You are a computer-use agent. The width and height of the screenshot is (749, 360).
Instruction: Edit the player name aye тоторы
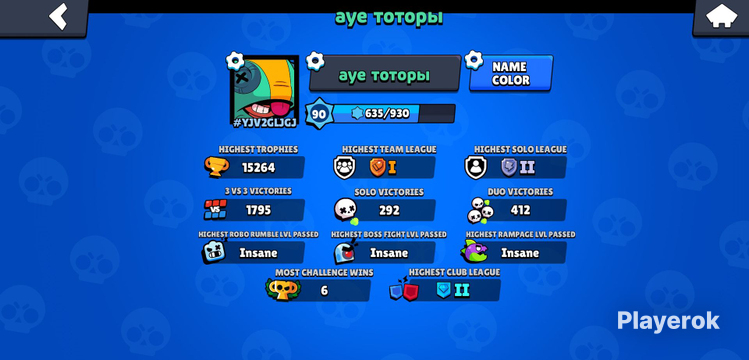click(385, 74)
